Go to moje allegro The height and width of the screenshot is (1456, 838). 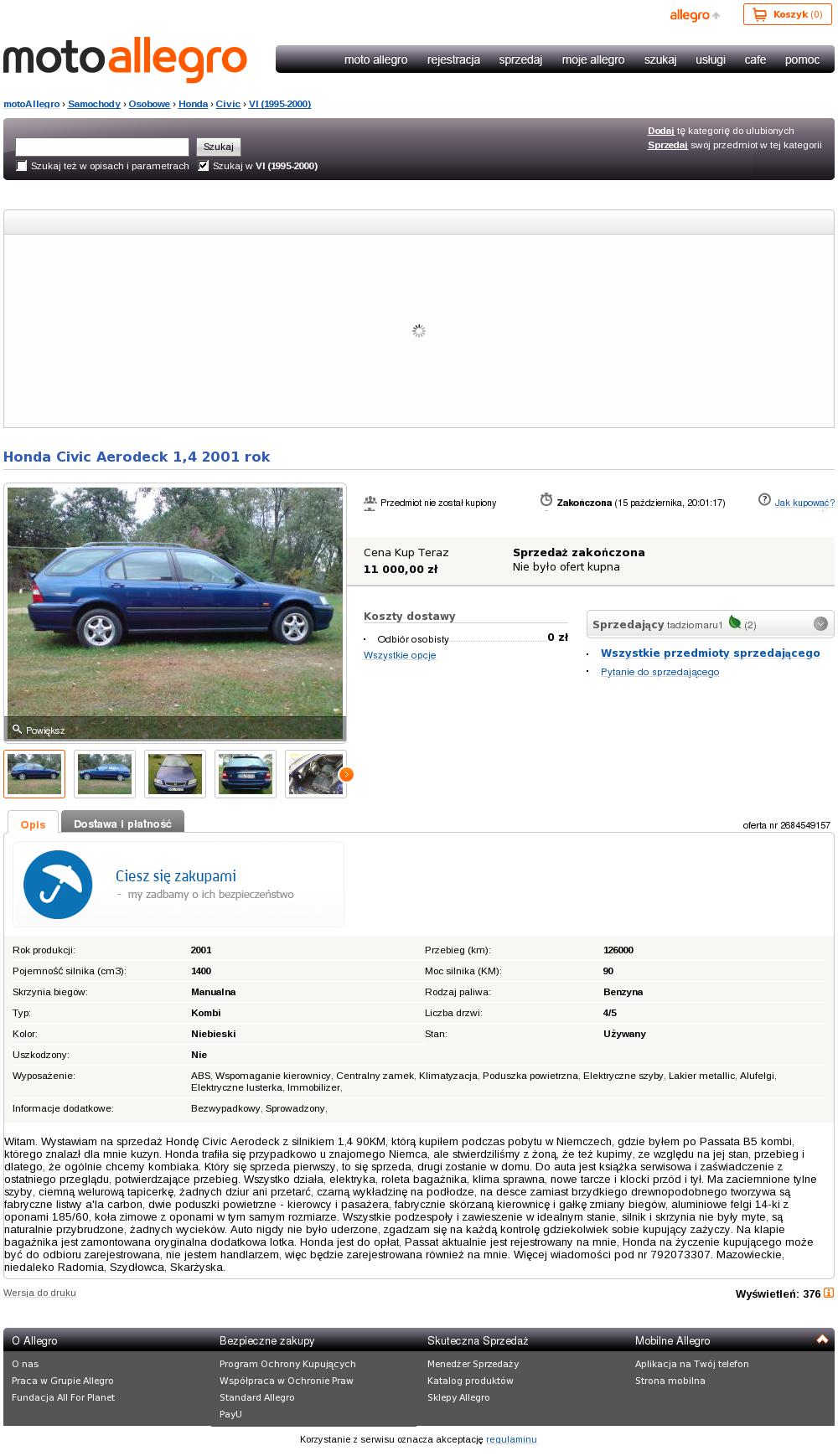(593, 59)
